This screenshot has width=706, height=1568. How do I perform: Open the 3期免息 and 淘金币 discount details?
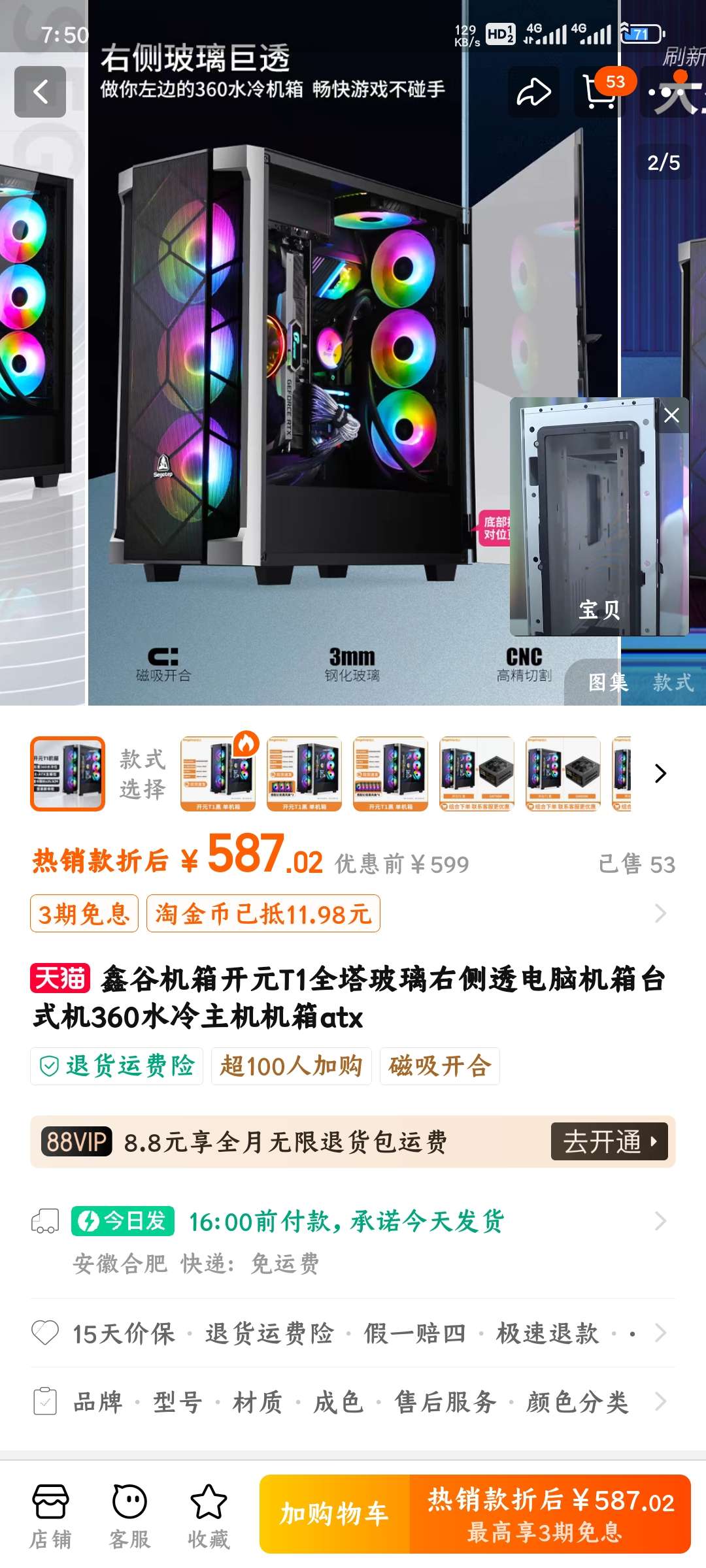coord(660,913)
